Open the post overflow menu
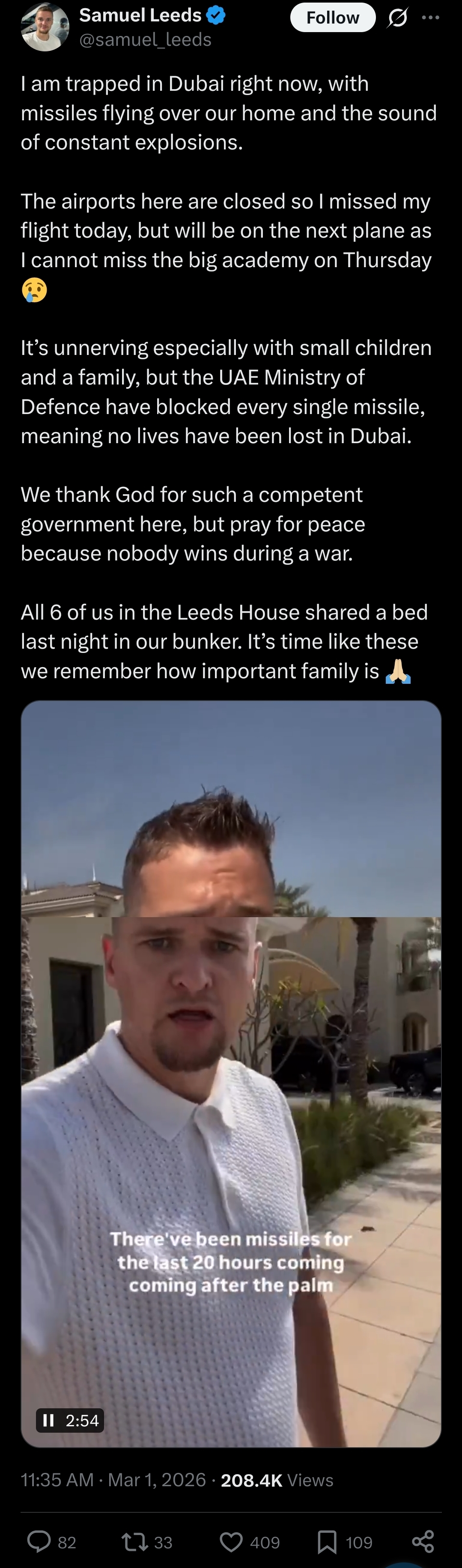Image resolution: width=462 pixels, height=1568 pixels. (x=430, y=18)
